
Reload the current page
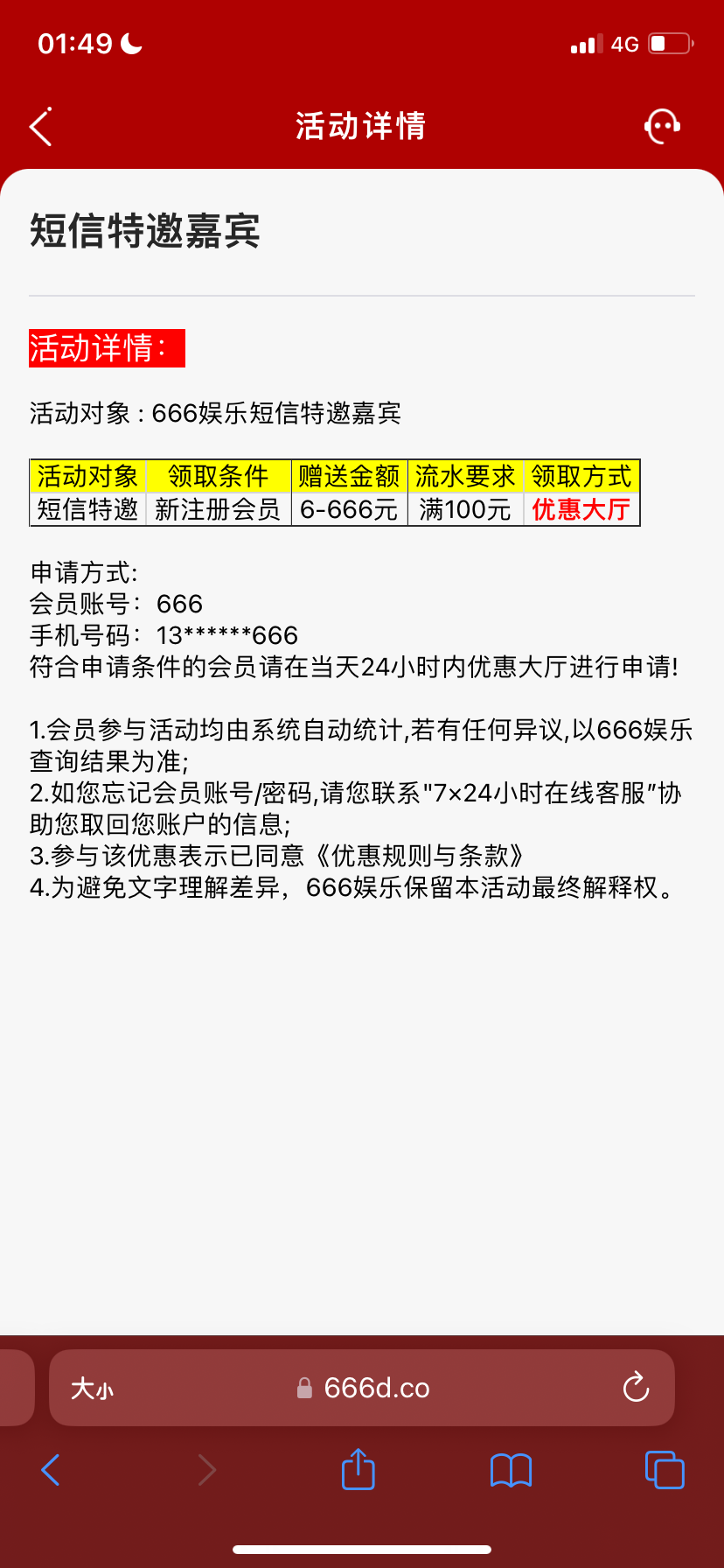click(x=636, y=1388)
